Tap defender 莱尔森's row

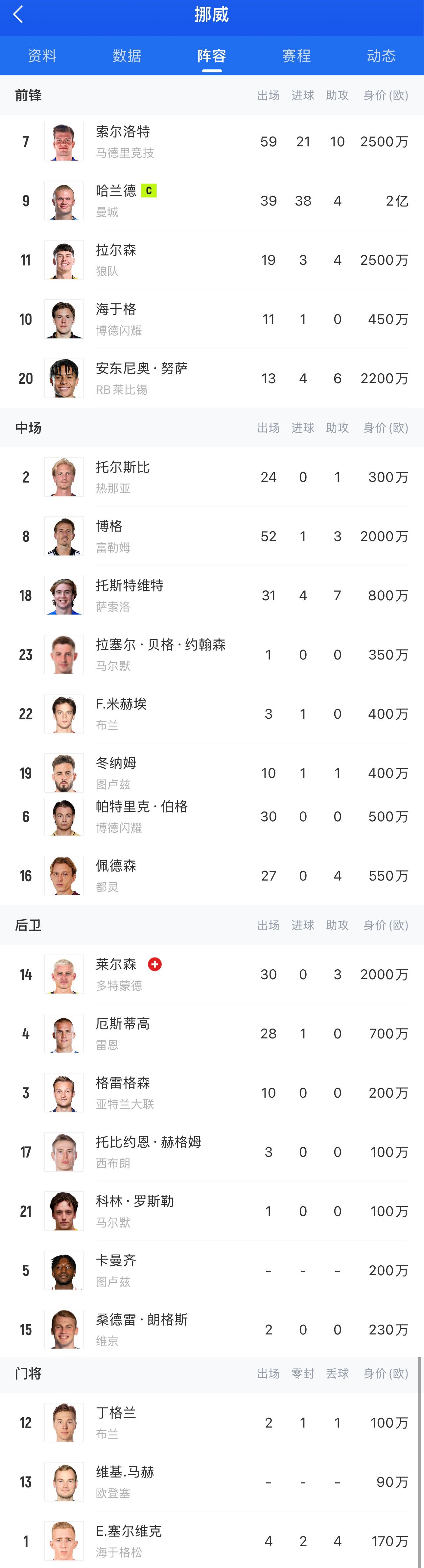click(212, 975)
